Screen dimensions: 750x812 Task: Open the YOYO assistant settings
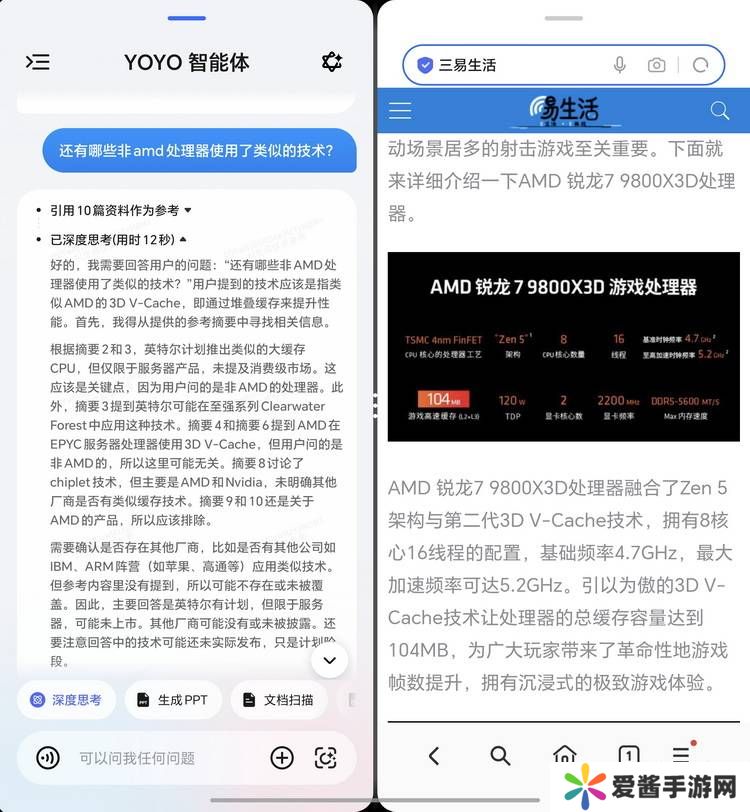point(332,62)
